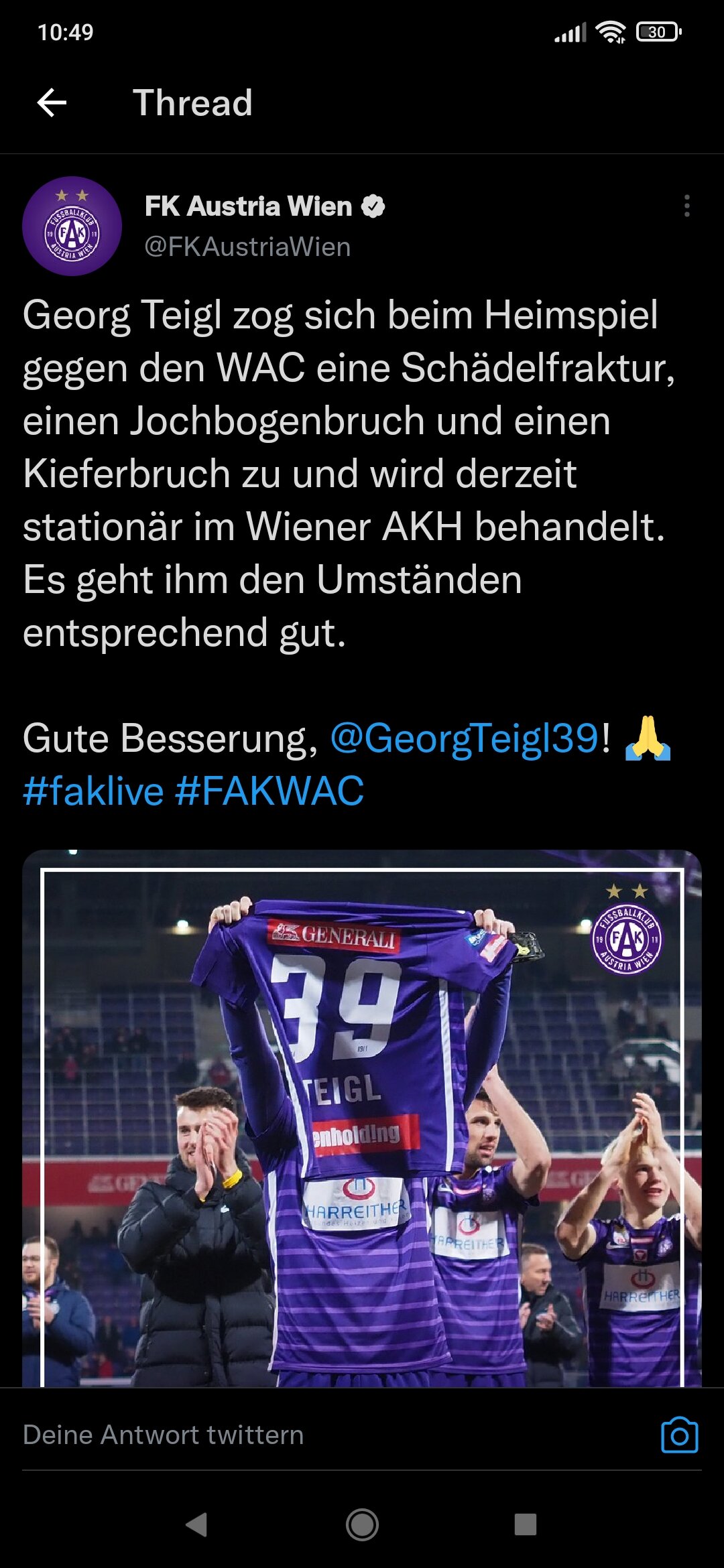Open the @GeorgTeigl39 mention
The width and height of the screenshot is (724, 1568).
pos(465,738)
